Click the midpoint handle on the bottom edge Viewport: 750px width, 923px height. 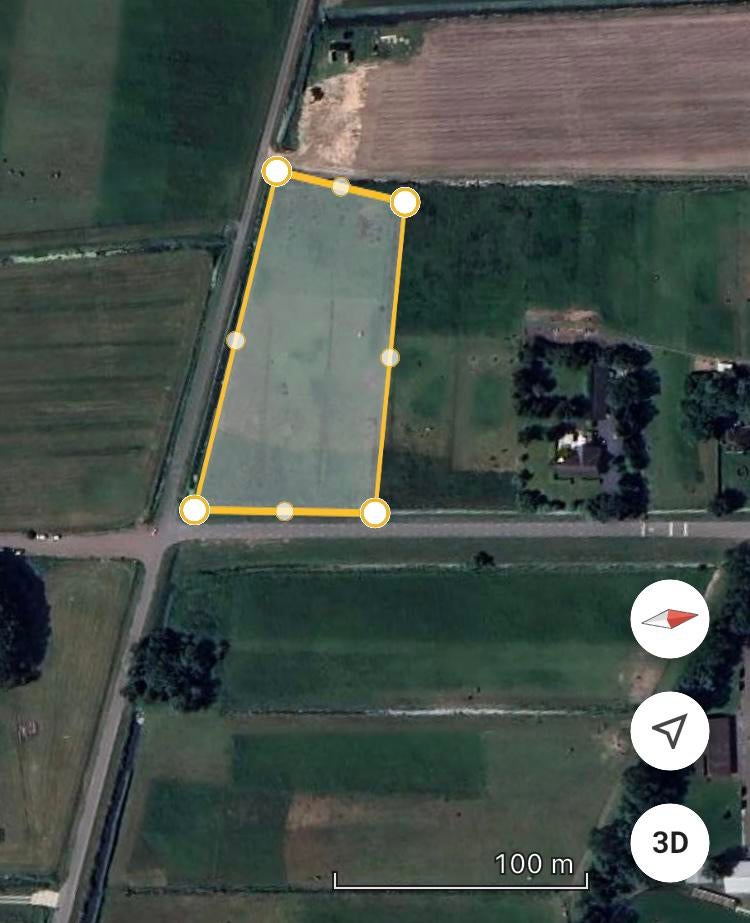pos(284,510)
